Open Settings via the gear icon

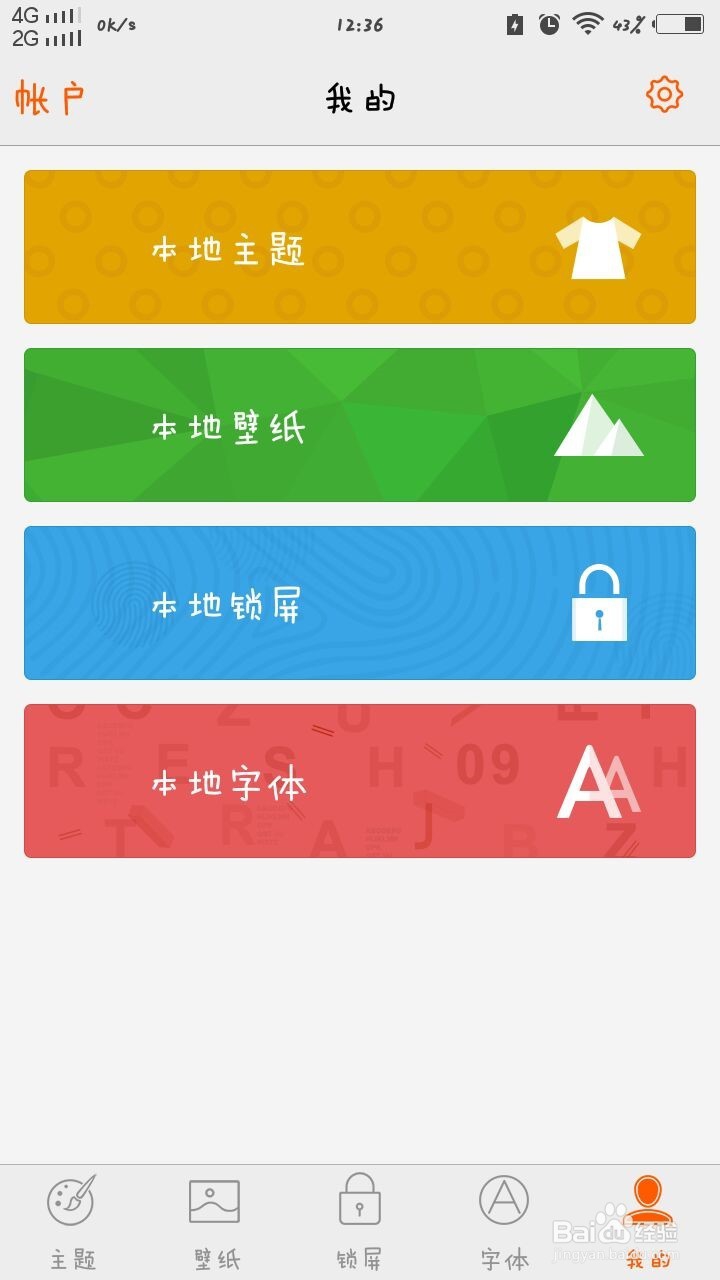pos(664,94)
